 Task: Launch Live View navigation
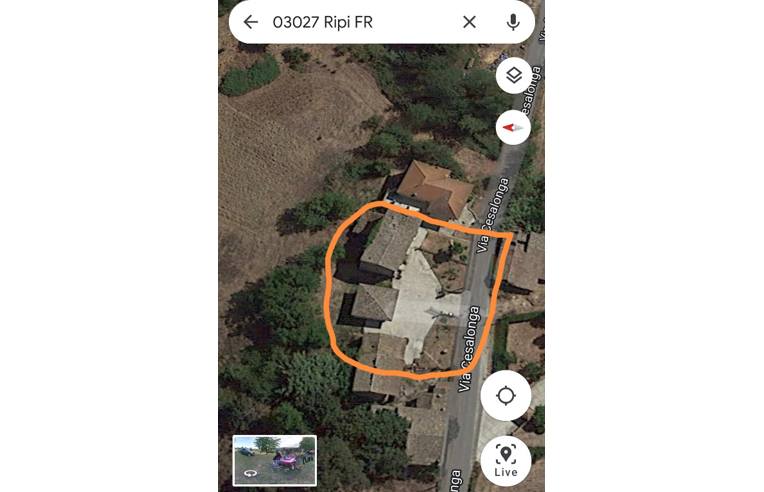(506, 459)
